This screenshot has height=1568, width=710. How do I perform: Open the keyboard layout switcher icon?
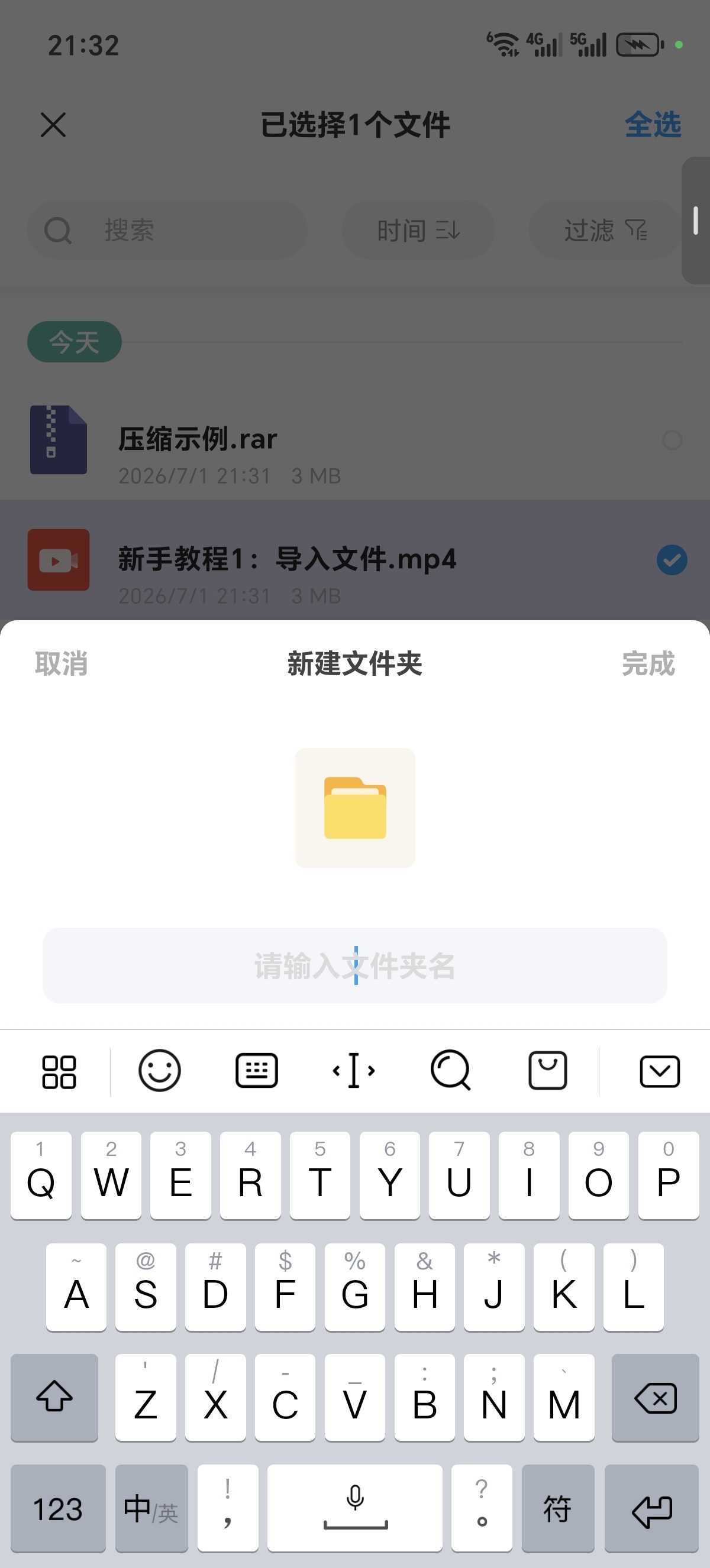point(256,1071)
